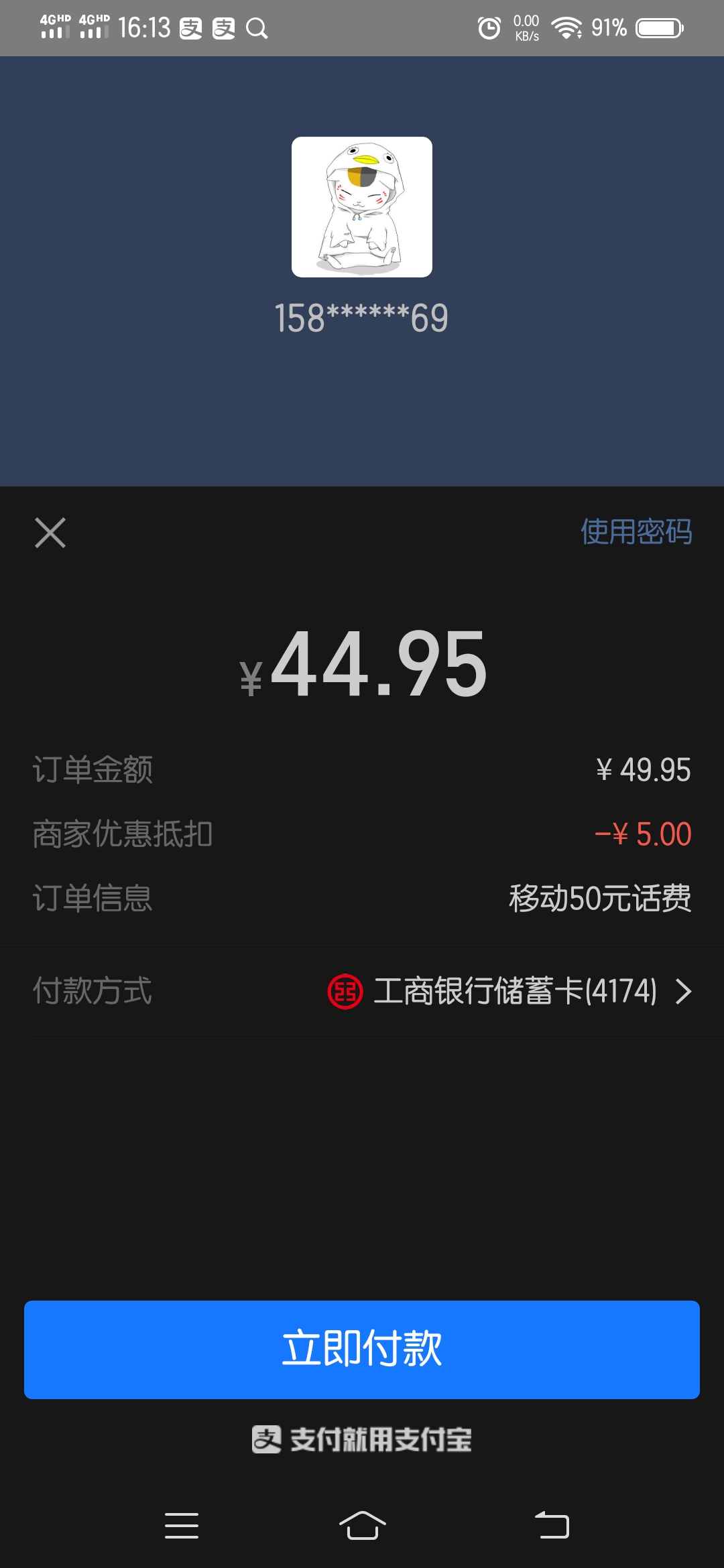This screenshot has width=724, height=1568.
Task: Tap the alarm clock status bar icon
Action: tap(489, 27)
